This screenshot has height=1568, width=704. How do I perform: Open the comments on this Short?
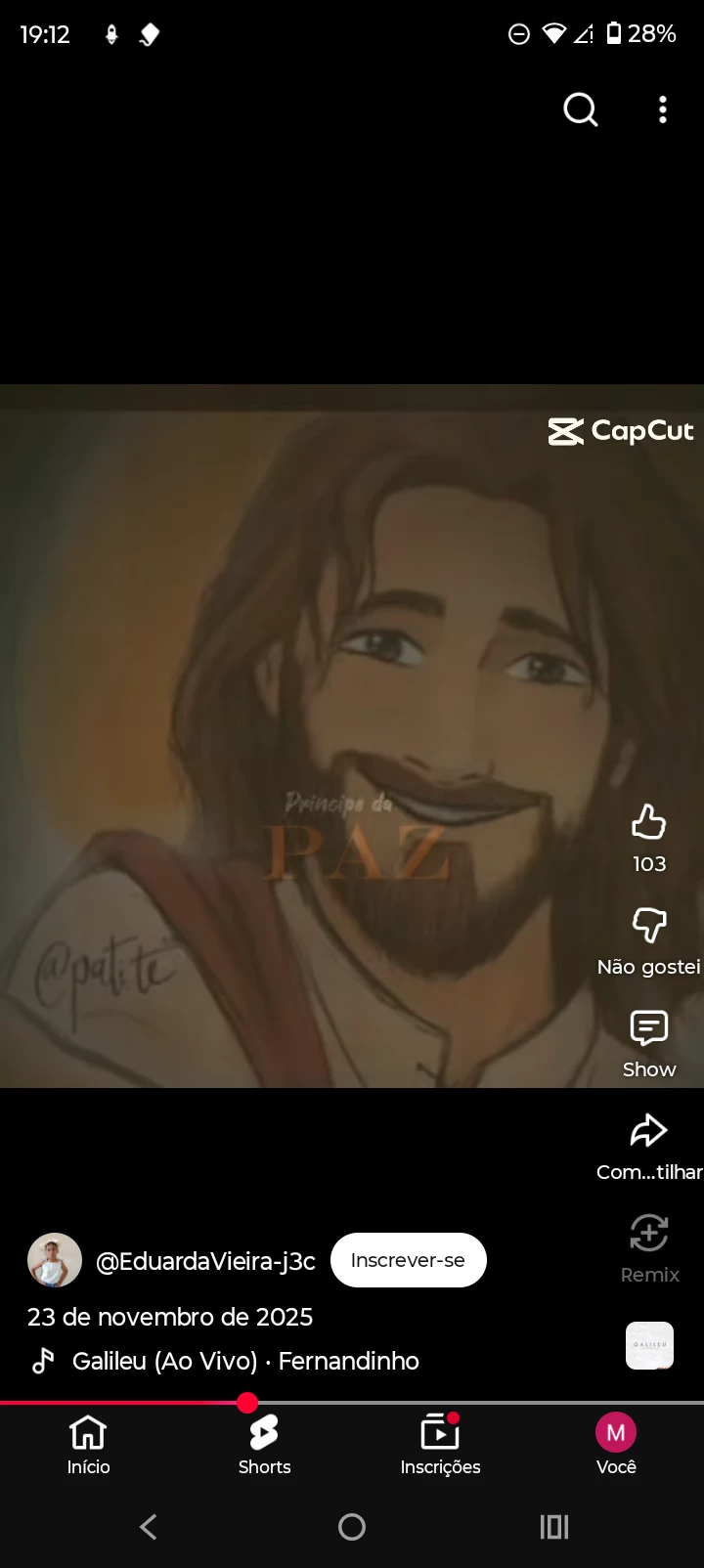[x=649, y=1028]
